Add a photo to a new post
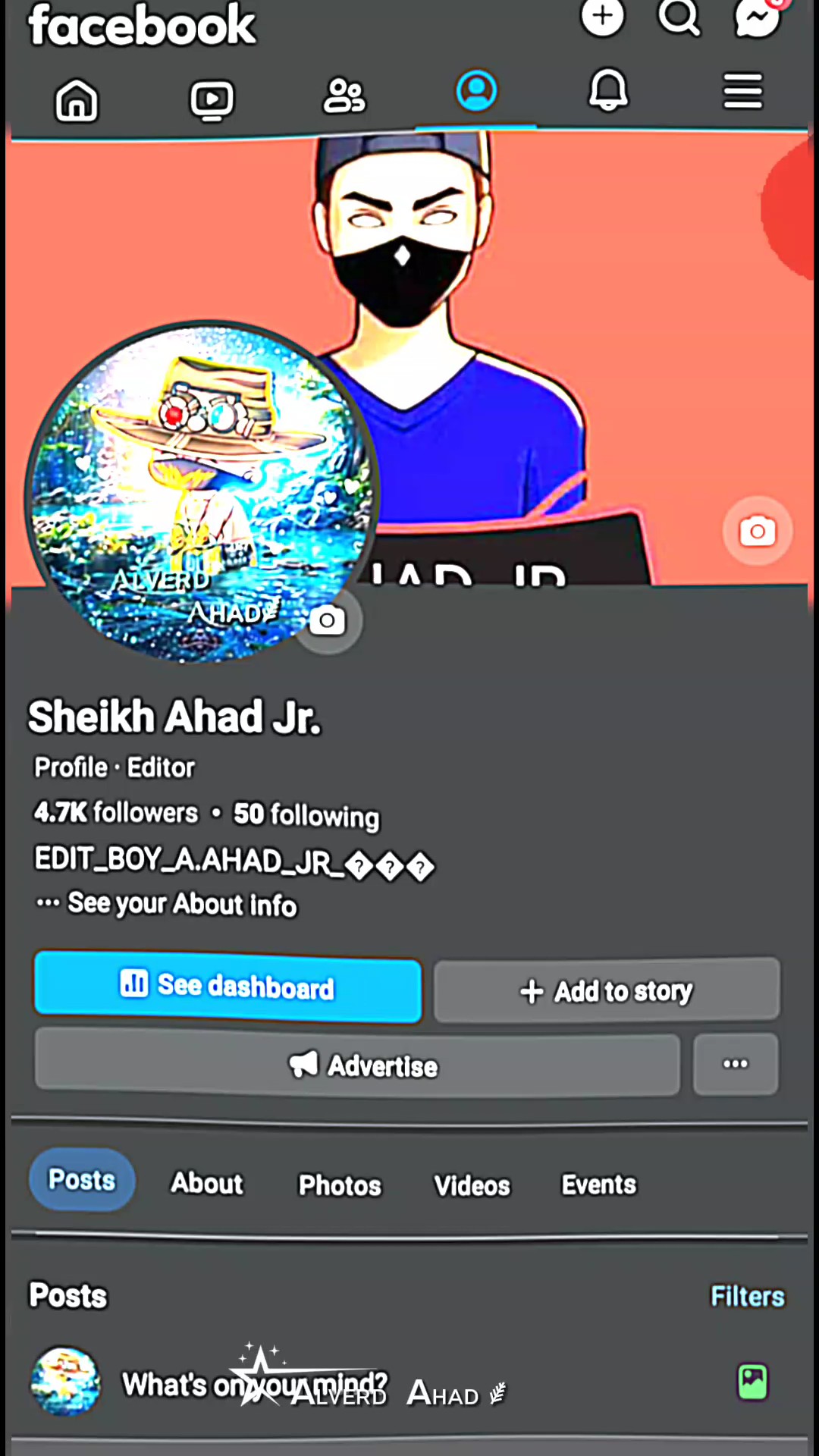The width and height of the screenshot is (819, 1456). coord(752,1382)
